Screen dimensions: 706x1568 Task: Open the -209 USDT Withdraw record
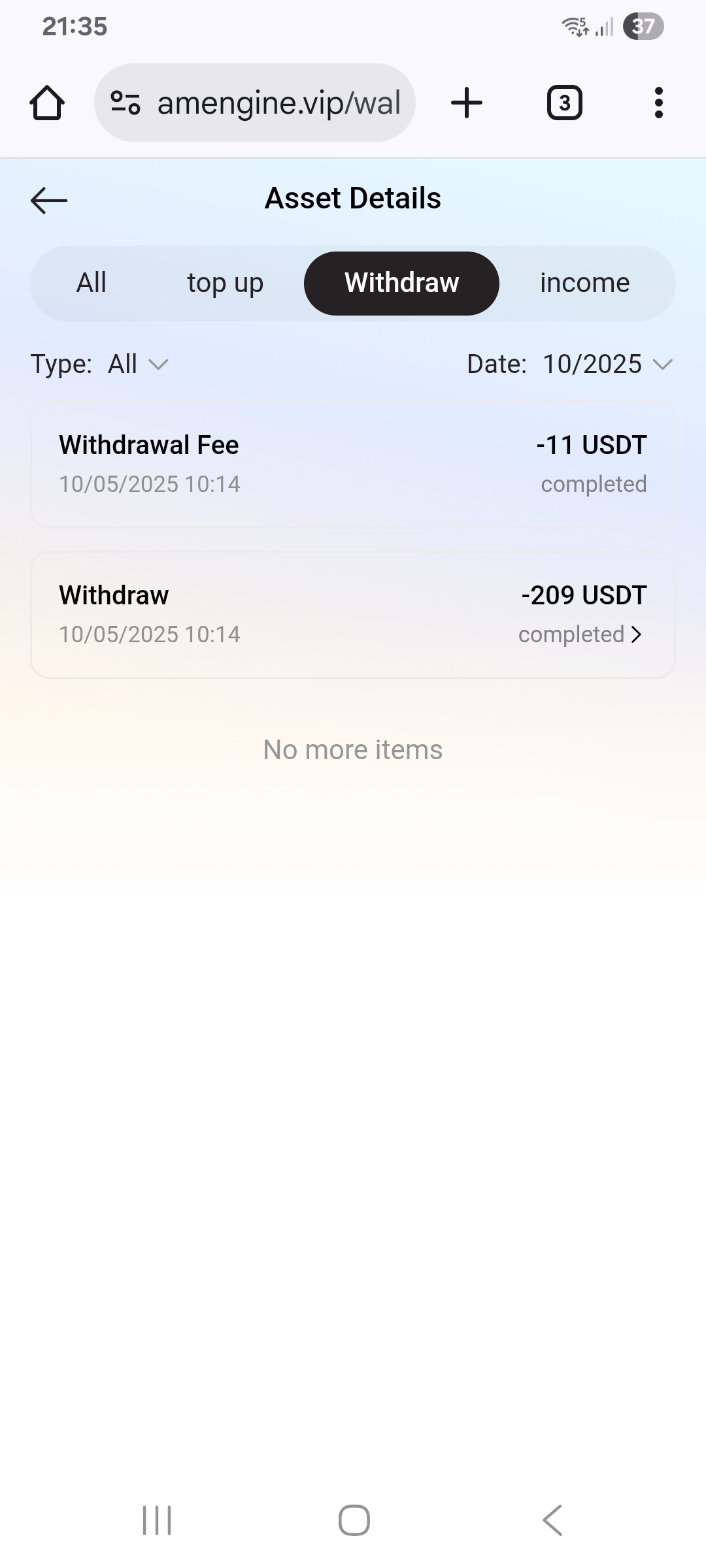(x=353, y=615)
